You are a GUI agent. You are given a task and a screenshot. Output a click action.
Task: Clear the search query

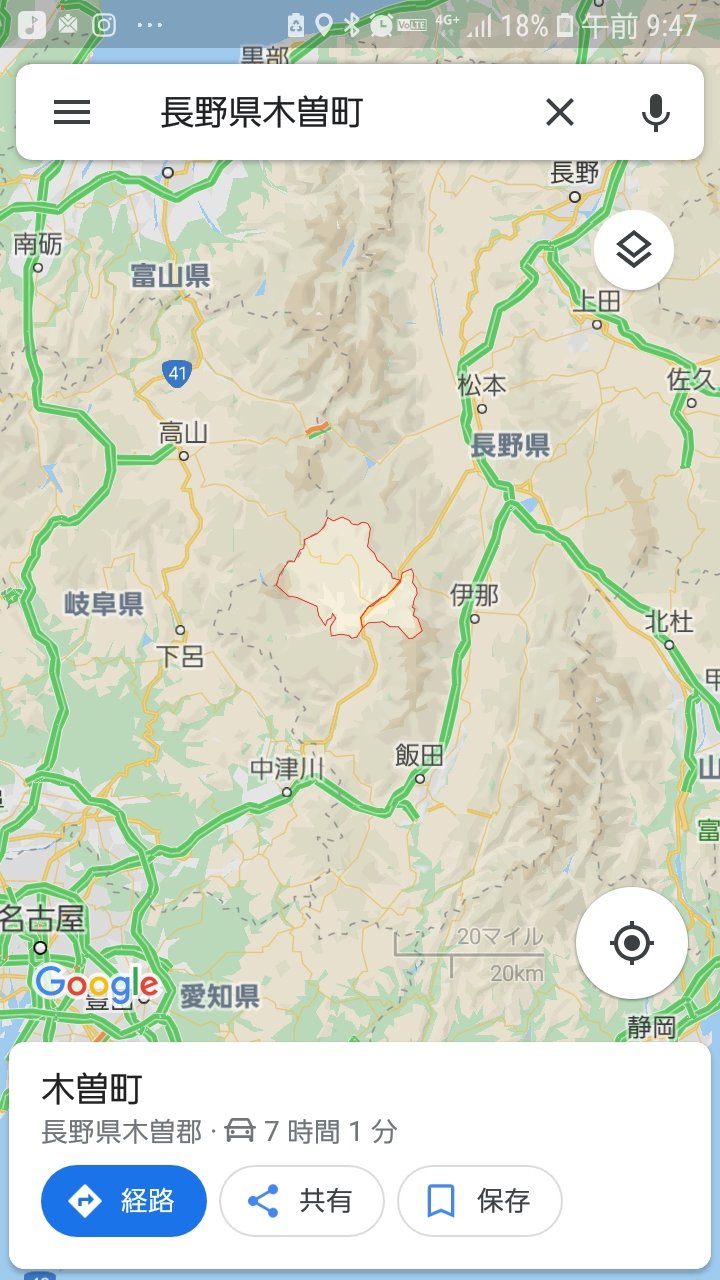click(560, 112)
